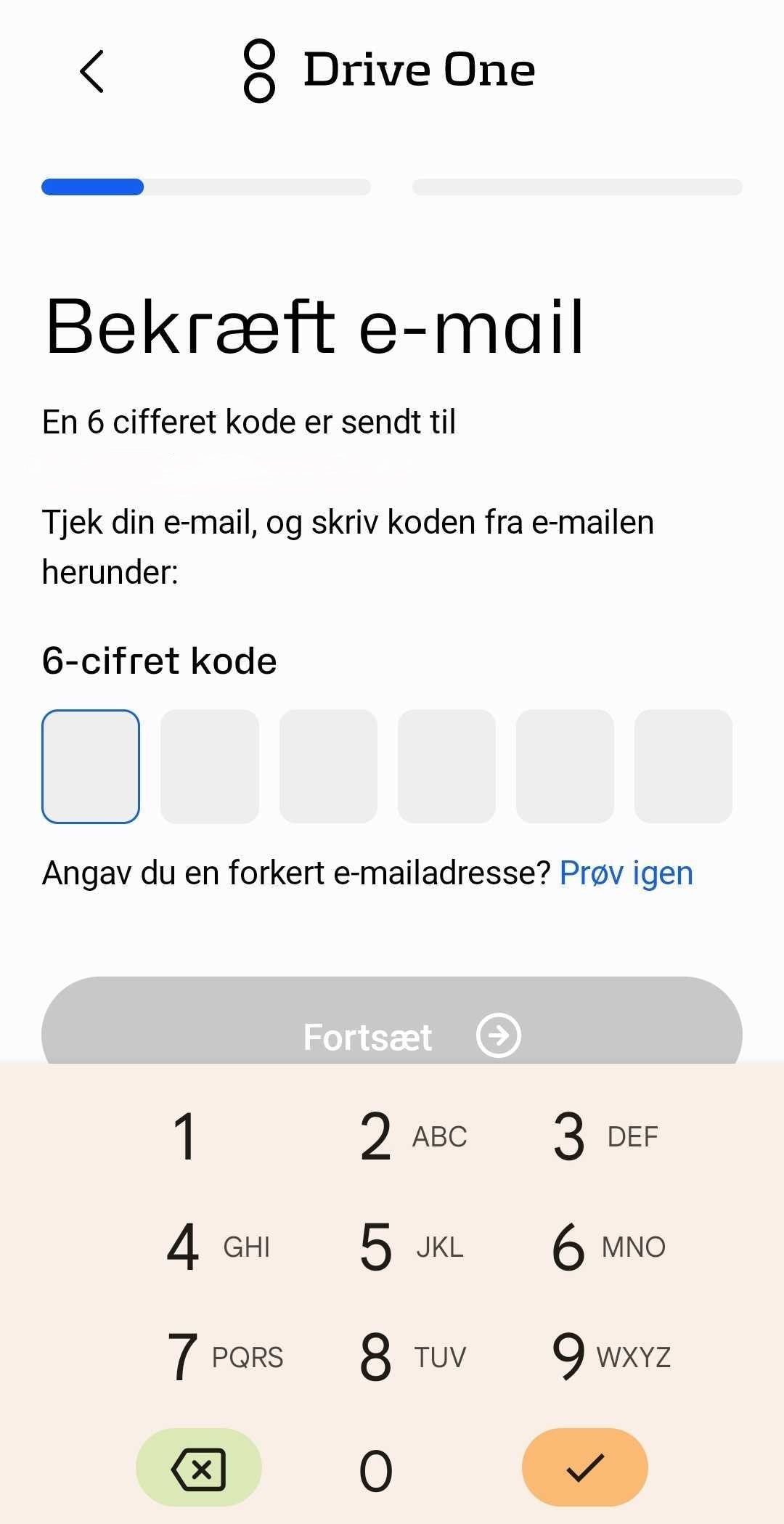784x1524 pixels.
Task: Hit the 8 key
Action: point(392,1356)
